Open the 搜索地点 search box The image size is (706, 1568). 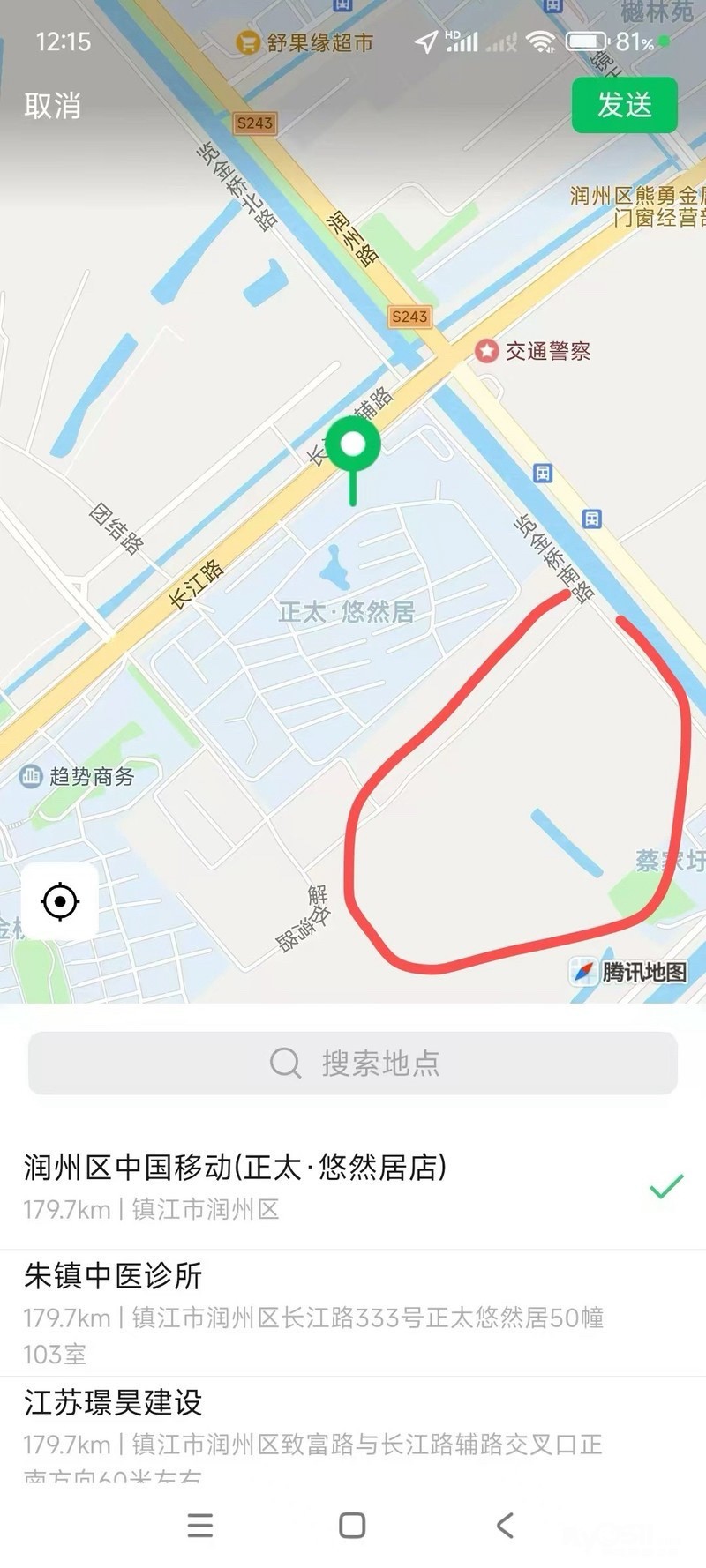[x=353, y=1063]
